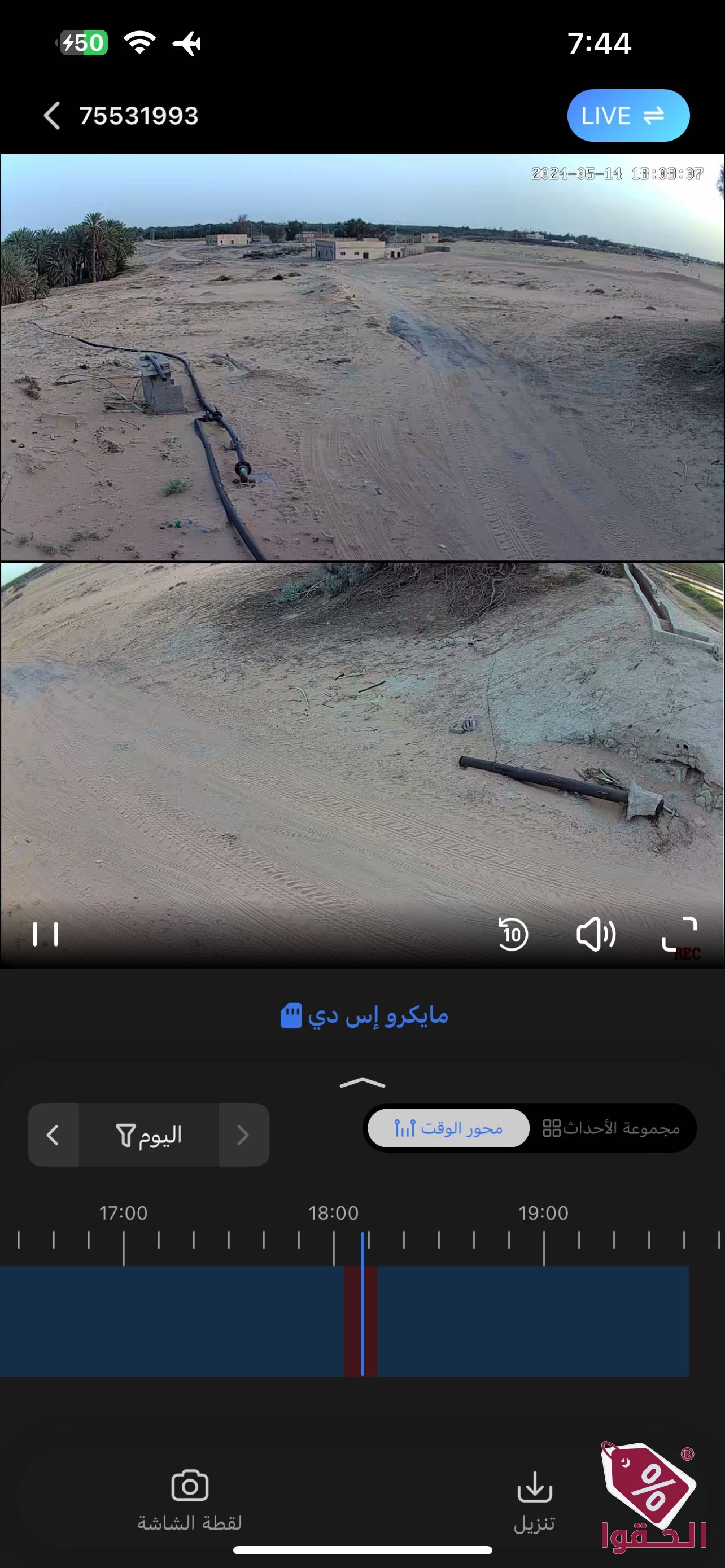Viewport: 725px width, 1568px height.
Task: Switch to محور الوقت timeline view
Action: 449,1128
